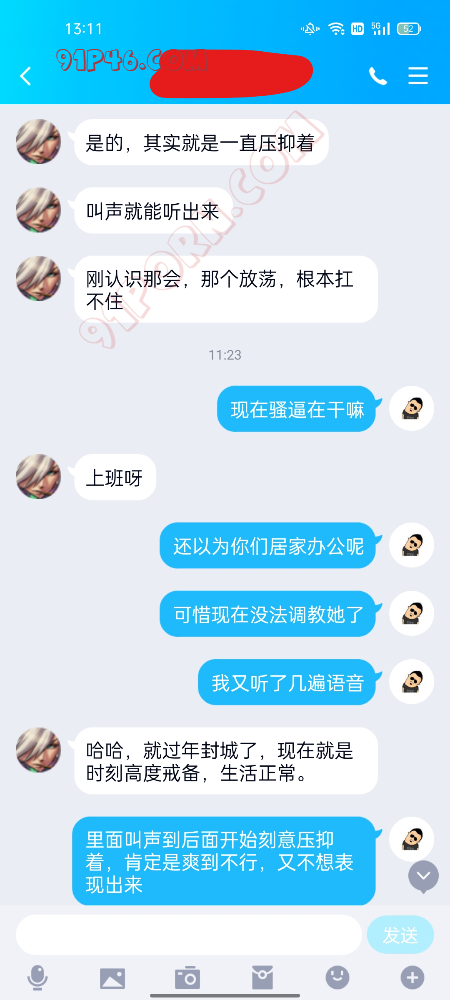The image size is (450, 1000).
Task: Open the chat settings menu
Action: point(418,76)
